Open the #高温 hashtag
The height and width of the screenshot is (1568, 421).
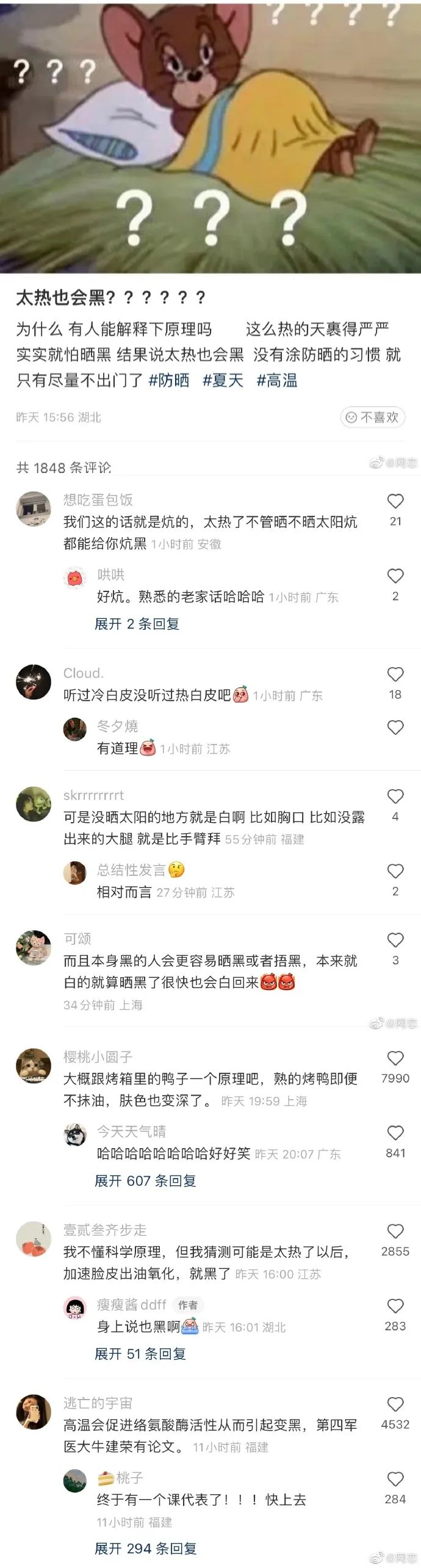[276, 380]
